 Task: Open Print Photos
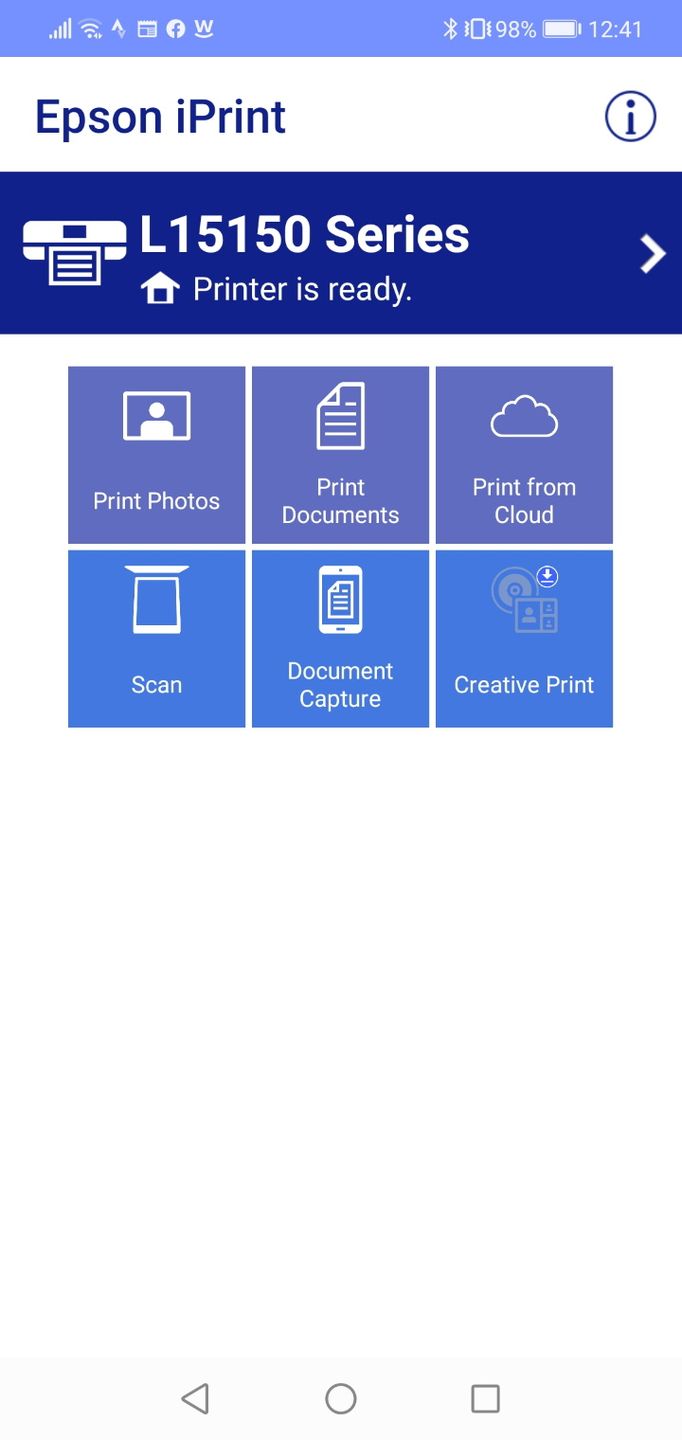click(156, 454)
